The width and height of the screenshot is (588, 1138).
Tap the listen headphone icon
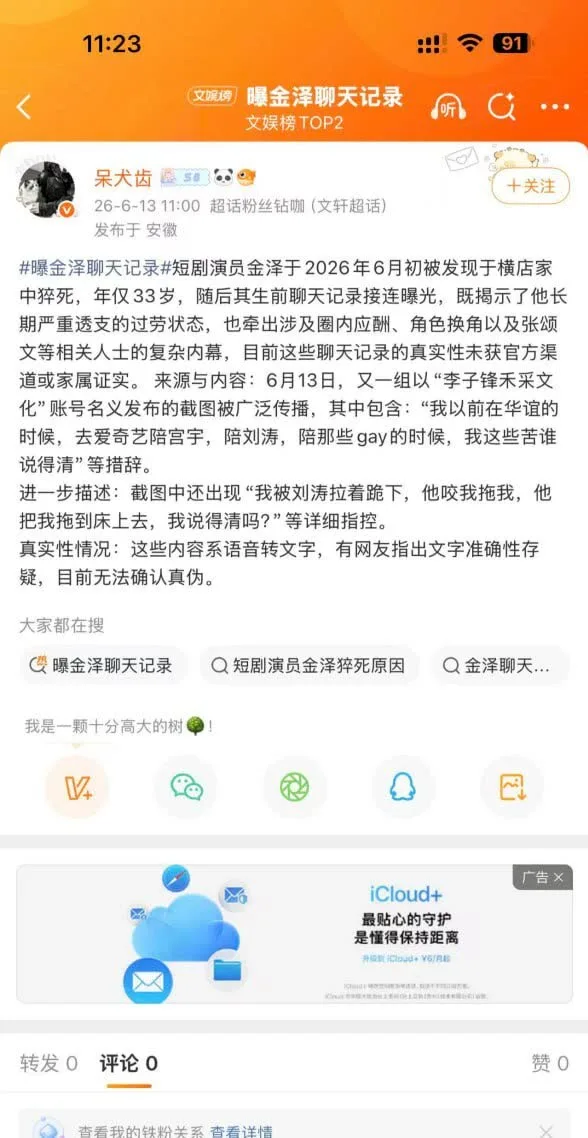tap(449, 107)
